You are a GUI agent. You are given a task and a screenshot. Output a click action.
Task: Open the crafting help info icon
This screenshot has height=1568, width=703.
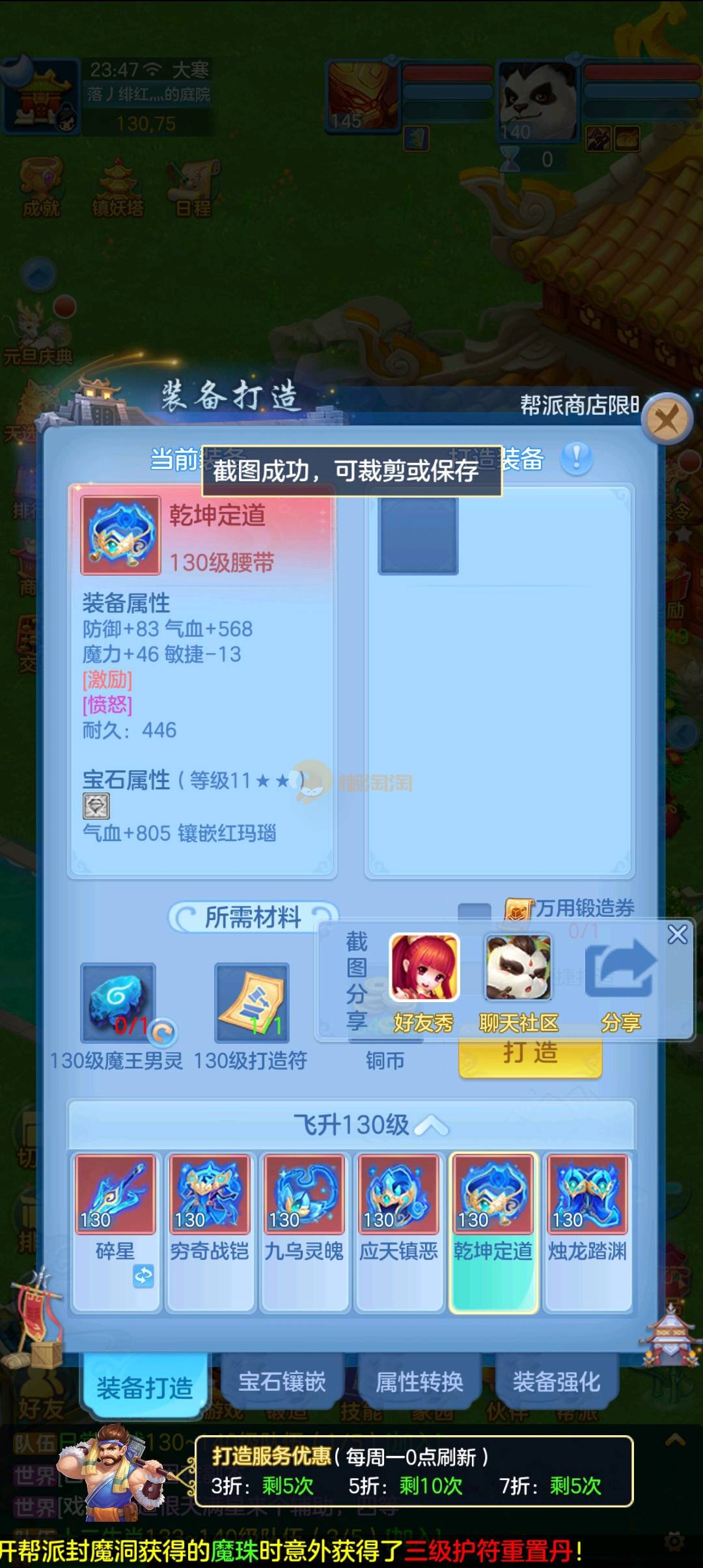point(576,458)
